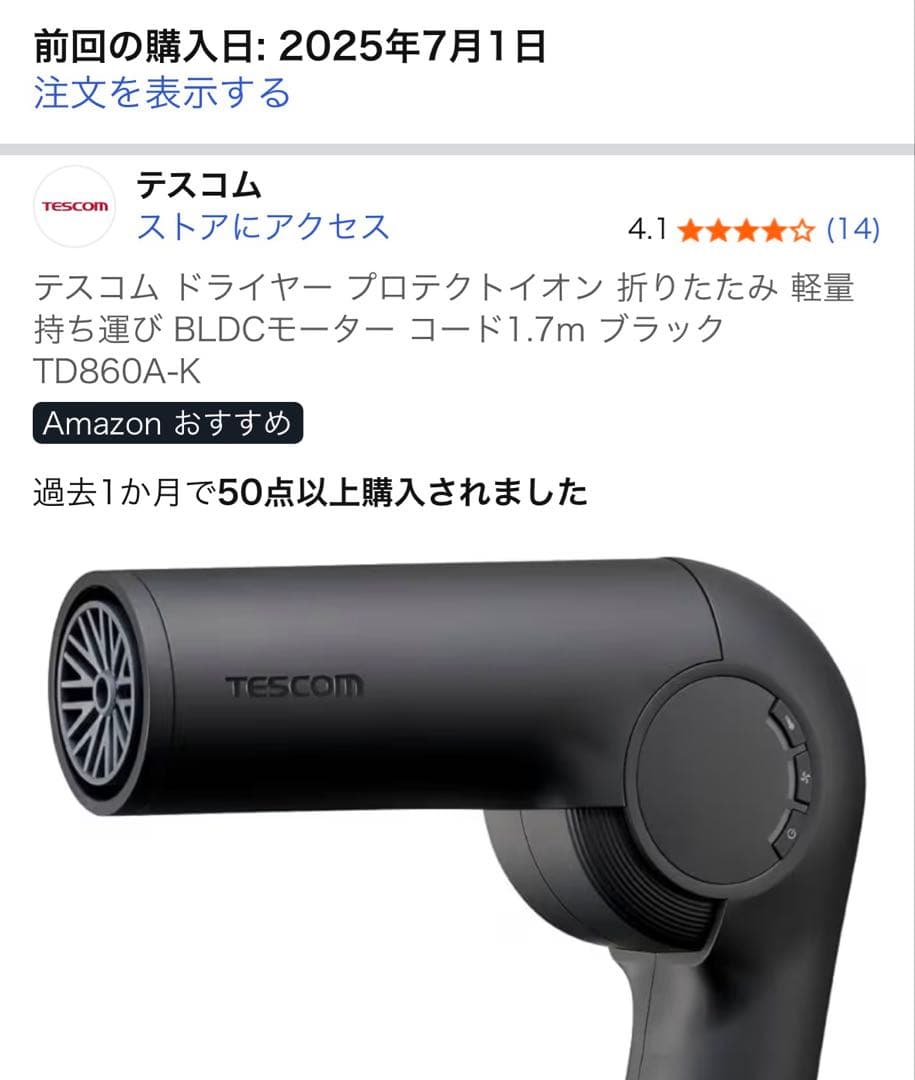Click the 4.1 rating score number
Screen dimensions: 915x1080
650,229
